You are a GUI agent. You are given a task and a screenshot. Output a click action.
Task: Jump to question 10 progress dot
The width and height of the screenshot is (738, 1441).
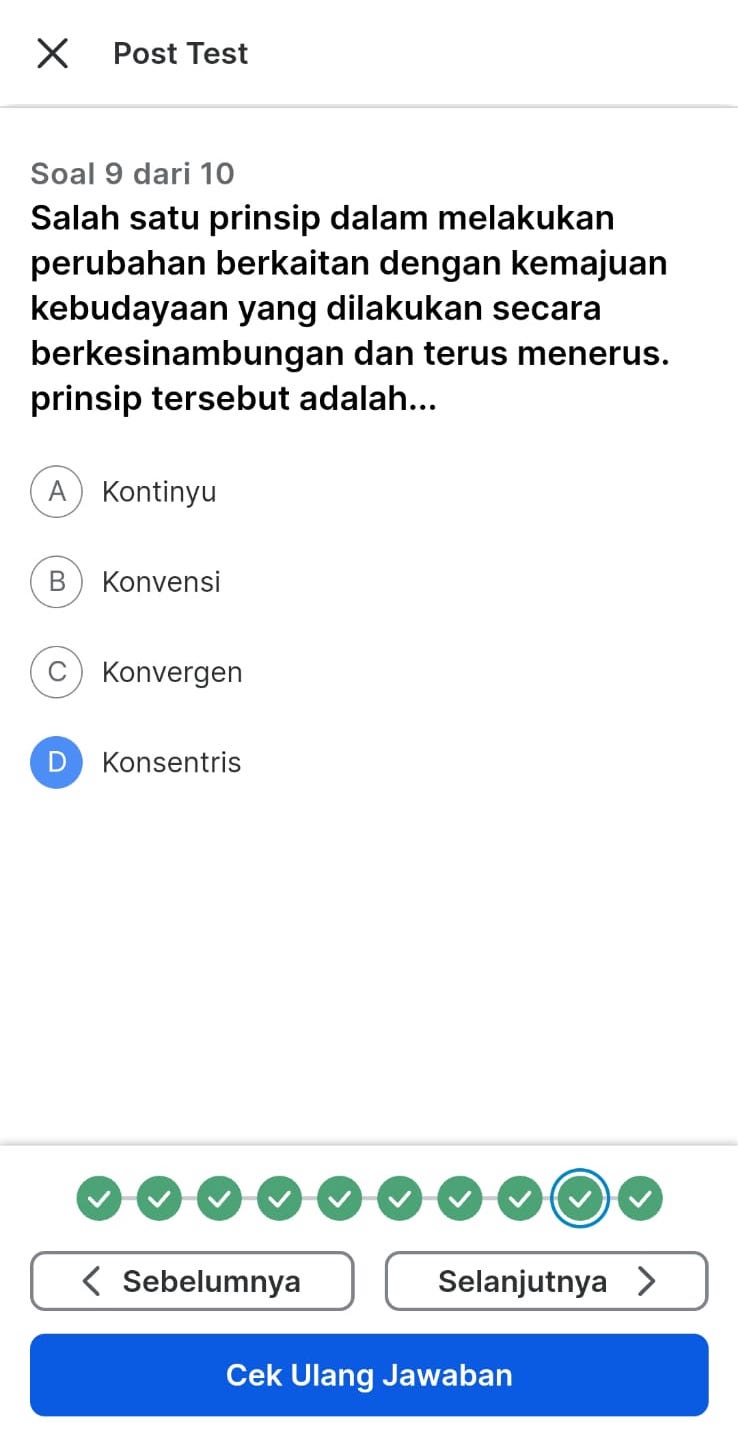point(640,1198)
